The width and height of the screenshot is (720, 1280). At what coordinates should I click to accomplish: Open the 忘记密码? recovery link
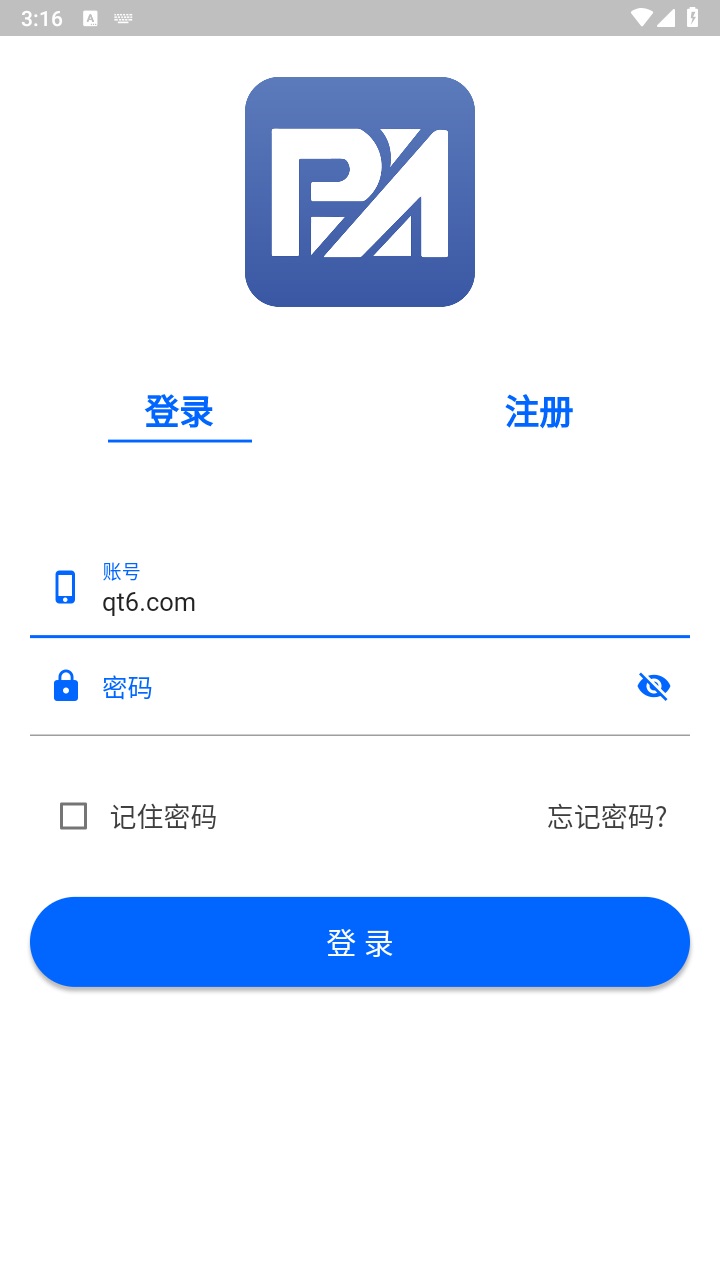tap(605, 816)
